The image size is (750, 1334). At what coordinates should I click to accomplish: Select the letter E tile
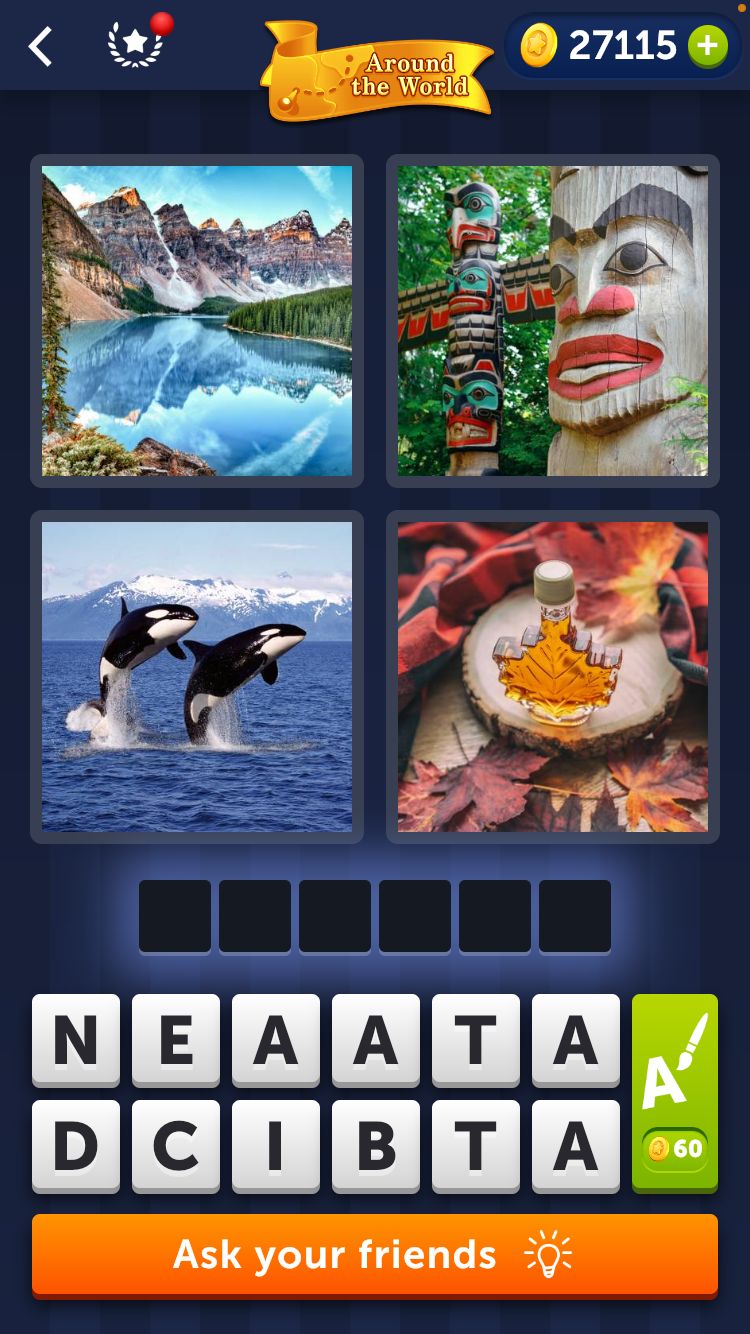click(176, 1040)
